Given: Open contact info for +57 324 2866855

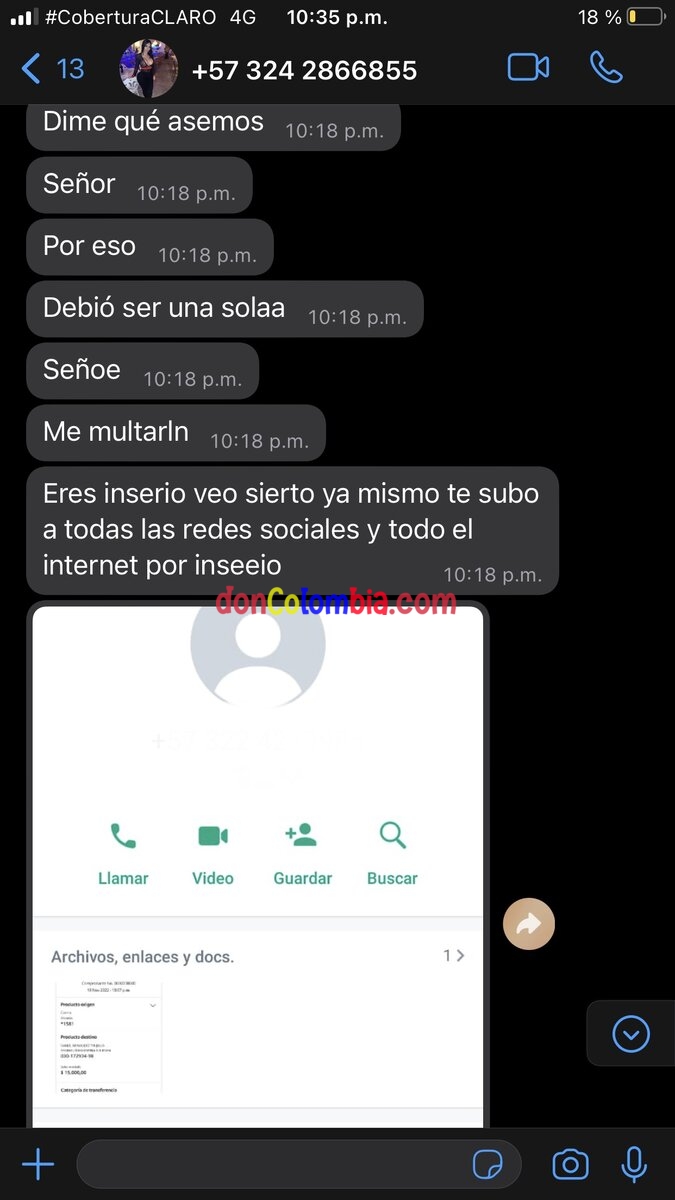Looking at the screenshot, I should tap(303, 71).
